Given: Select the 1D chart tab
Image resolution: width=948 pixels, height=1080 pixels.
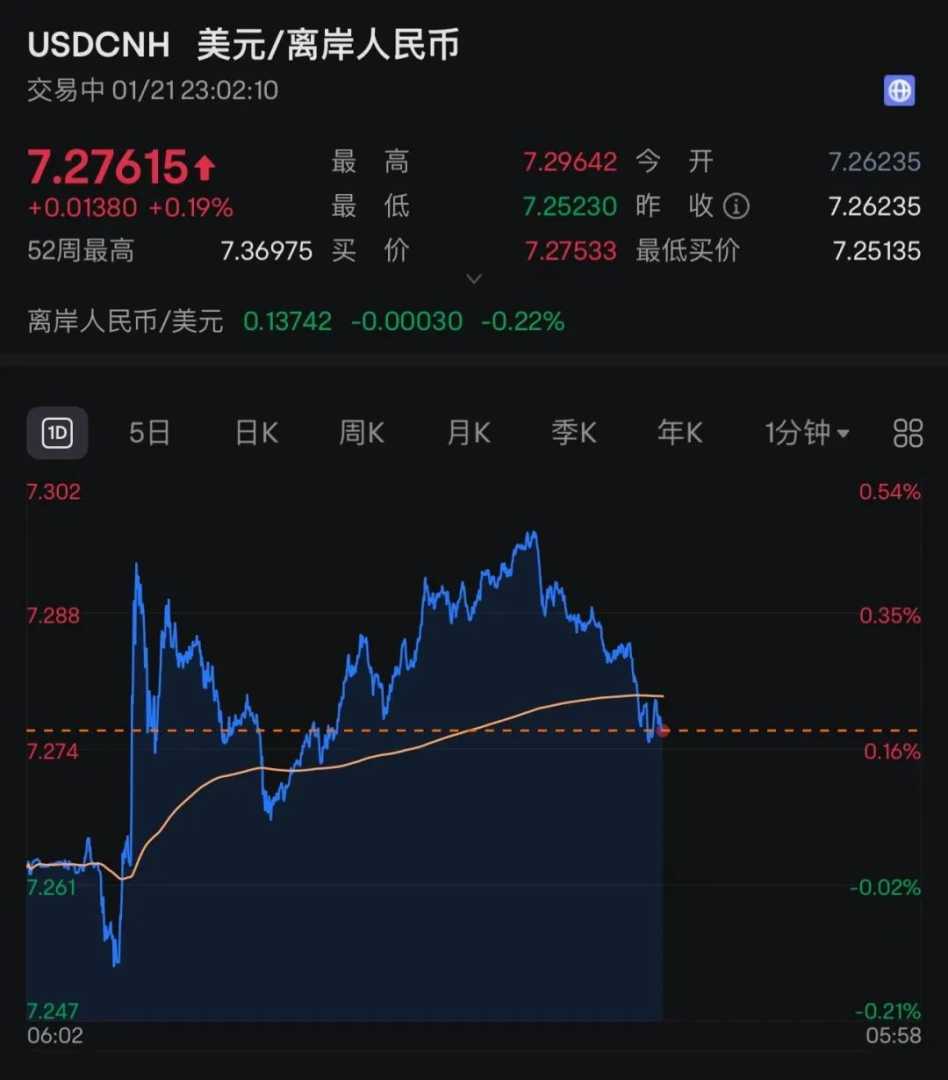Looking at the screenshot, I should coord(57,433).
